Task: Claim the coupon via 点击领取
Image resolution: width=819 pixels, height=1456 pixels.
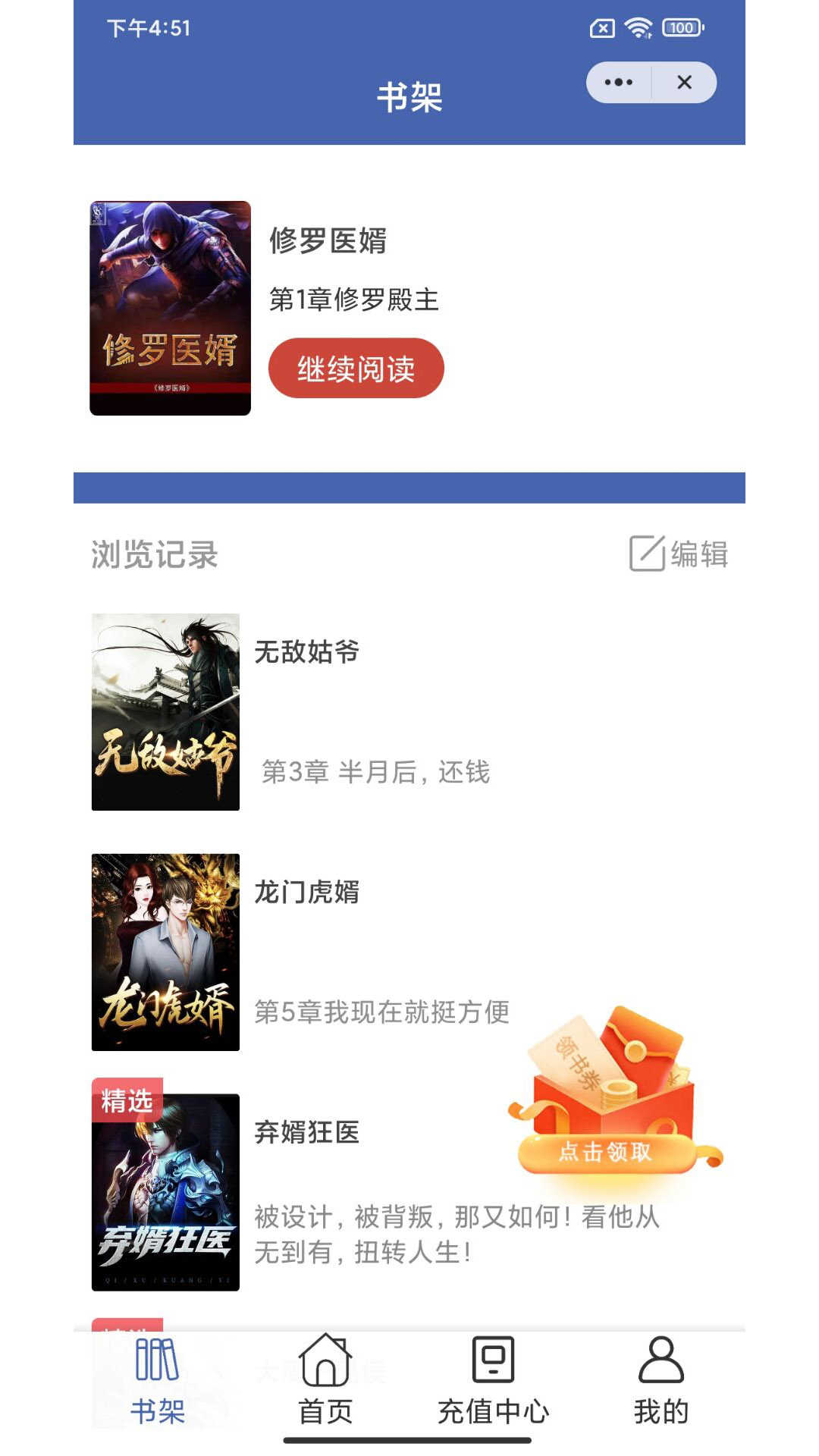Action: (x=605, y=1152)
